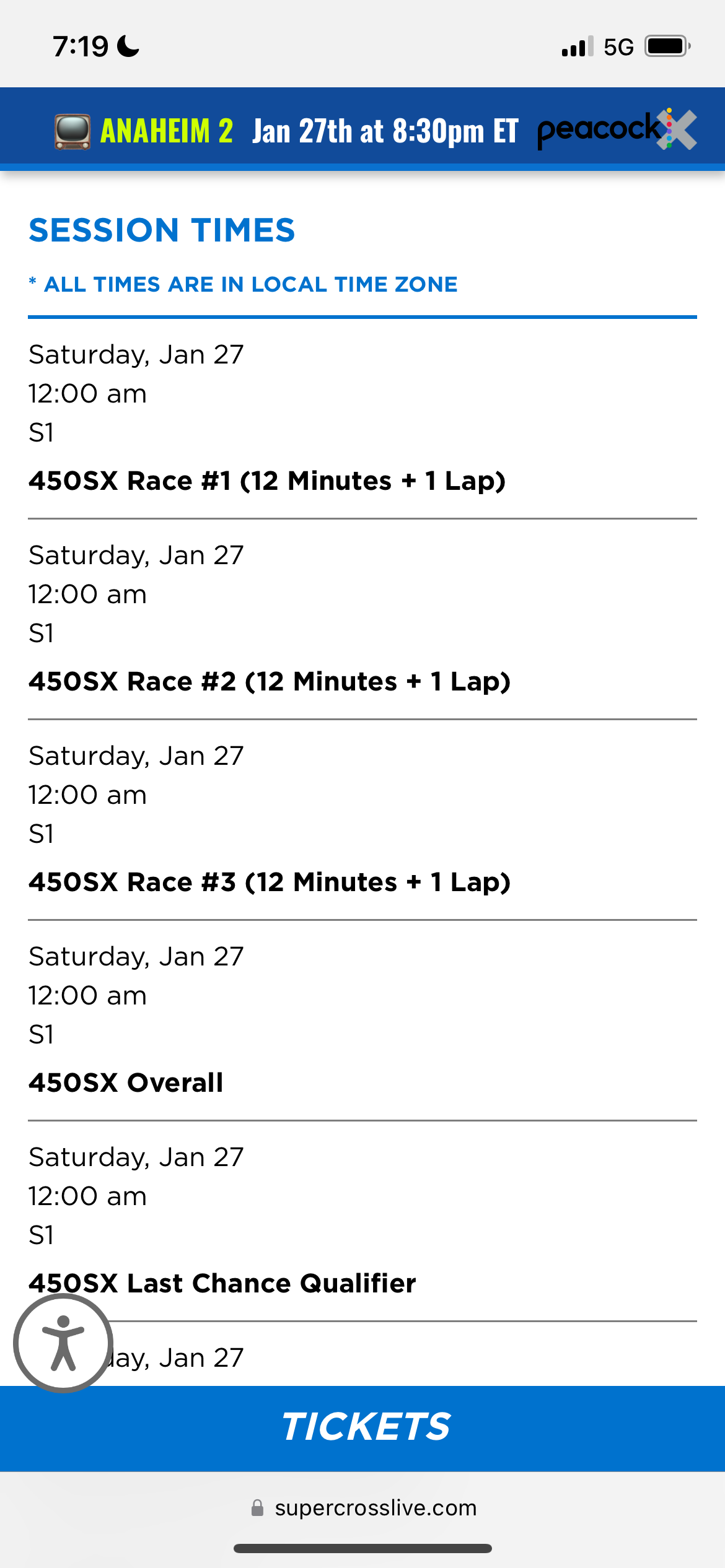Open the 450SX Overall session
Image resolution: width=725 pixels, height=1568 pixels.
coord(126,1082)
